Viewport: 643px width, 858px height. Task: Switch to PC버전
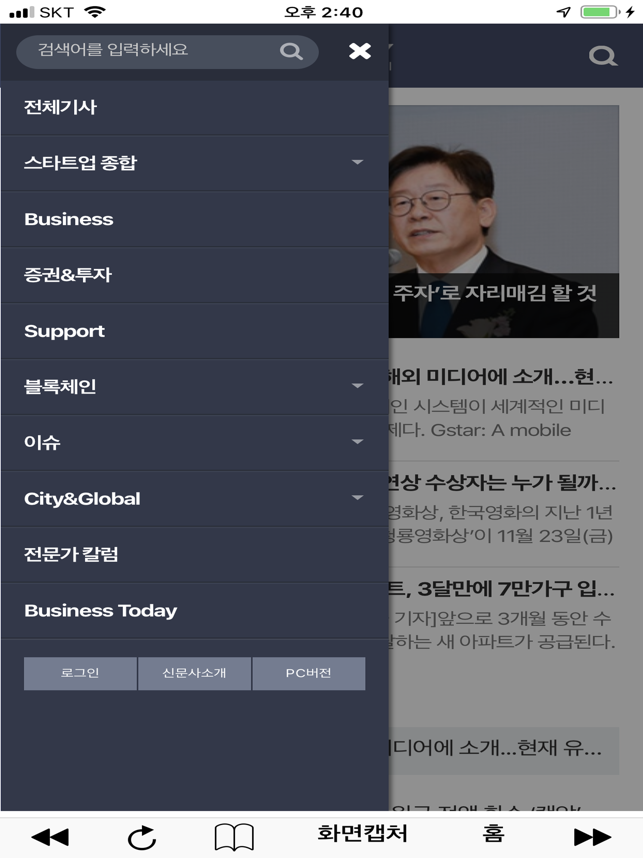click(x=308, y=673)
